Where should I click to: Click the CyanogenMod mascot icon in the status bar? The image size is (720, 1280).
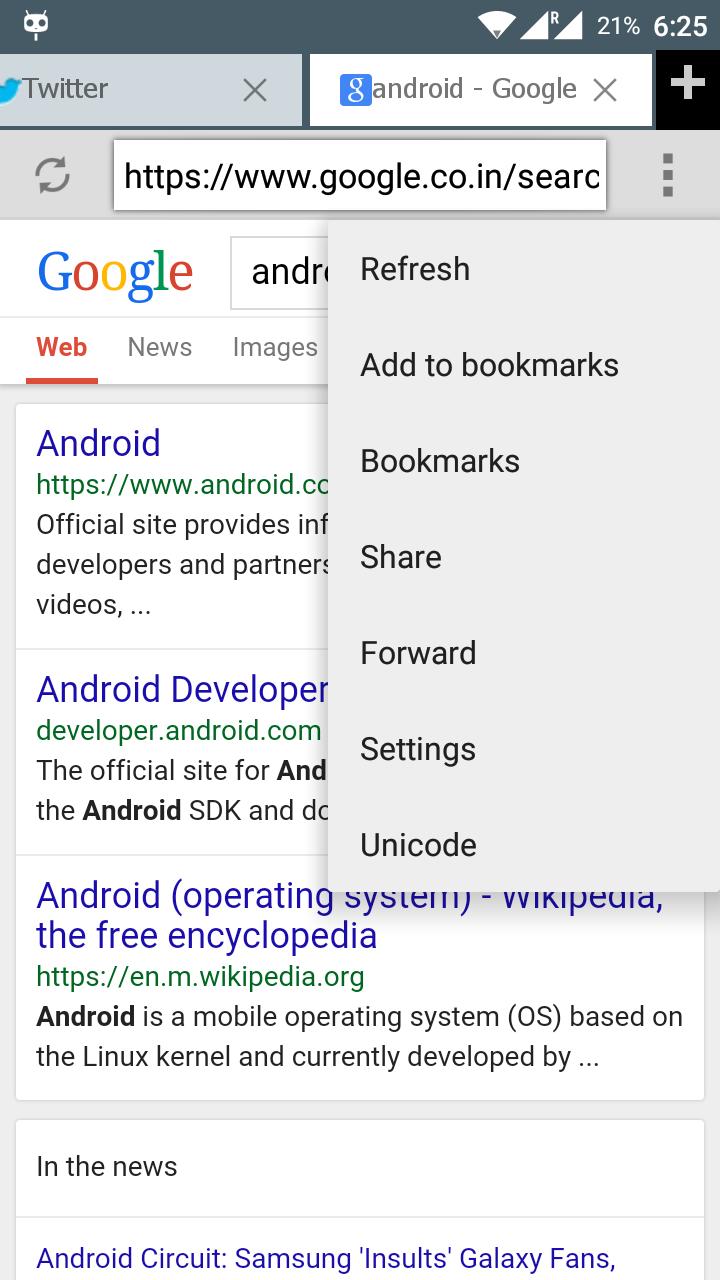[35, 24]
